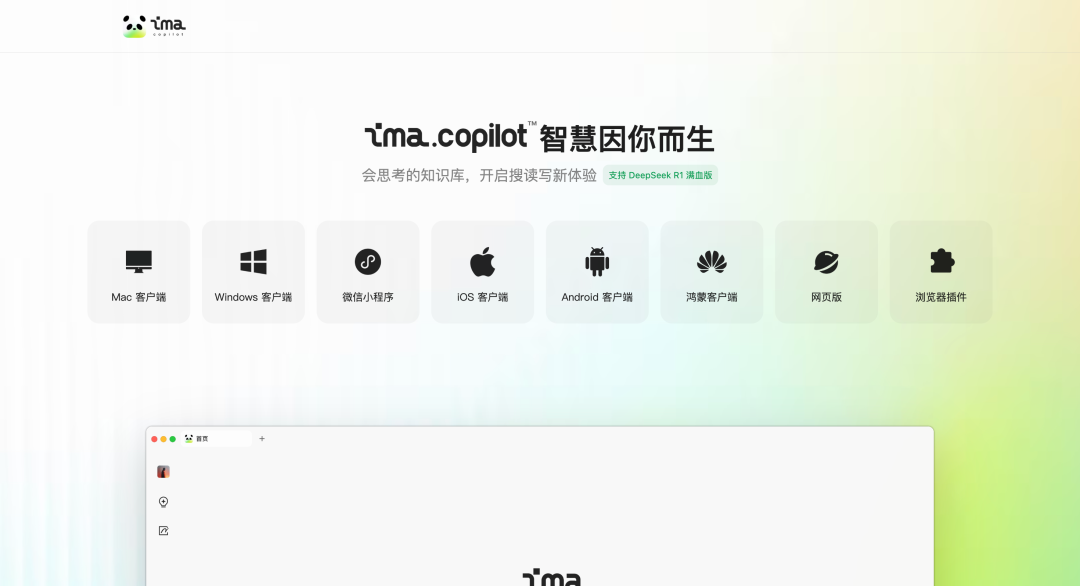The height and width of the screenshot is (586, 1080).
Task: Tap the 浏览器插件 tile
Action: click(x=941, y=272)
